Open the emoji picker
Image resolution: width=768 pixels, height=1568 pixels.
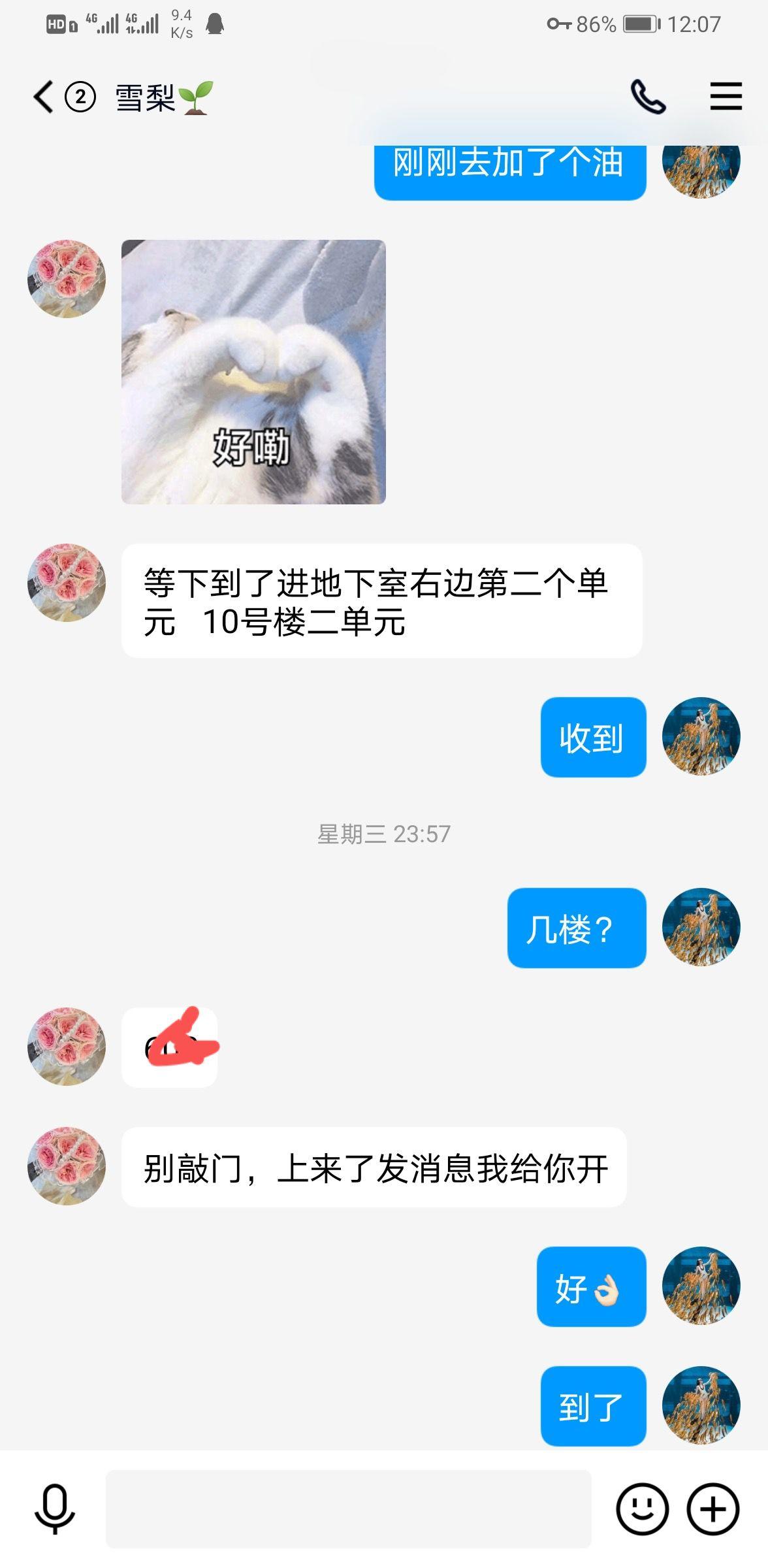click(642, 1509)
